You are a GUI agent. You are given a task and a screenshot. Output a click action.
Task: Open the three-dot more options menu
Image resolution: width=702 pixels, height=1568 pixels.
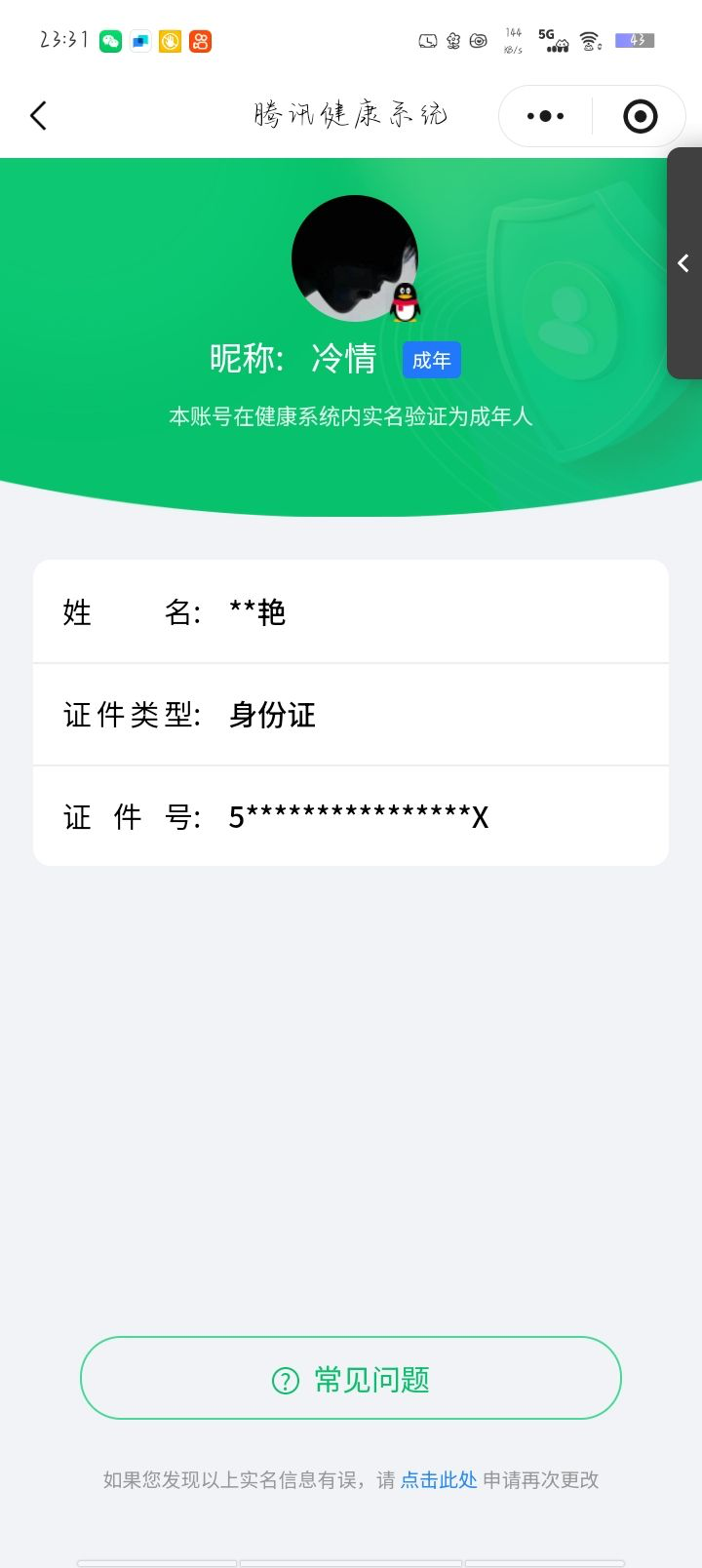pos(544,115)
